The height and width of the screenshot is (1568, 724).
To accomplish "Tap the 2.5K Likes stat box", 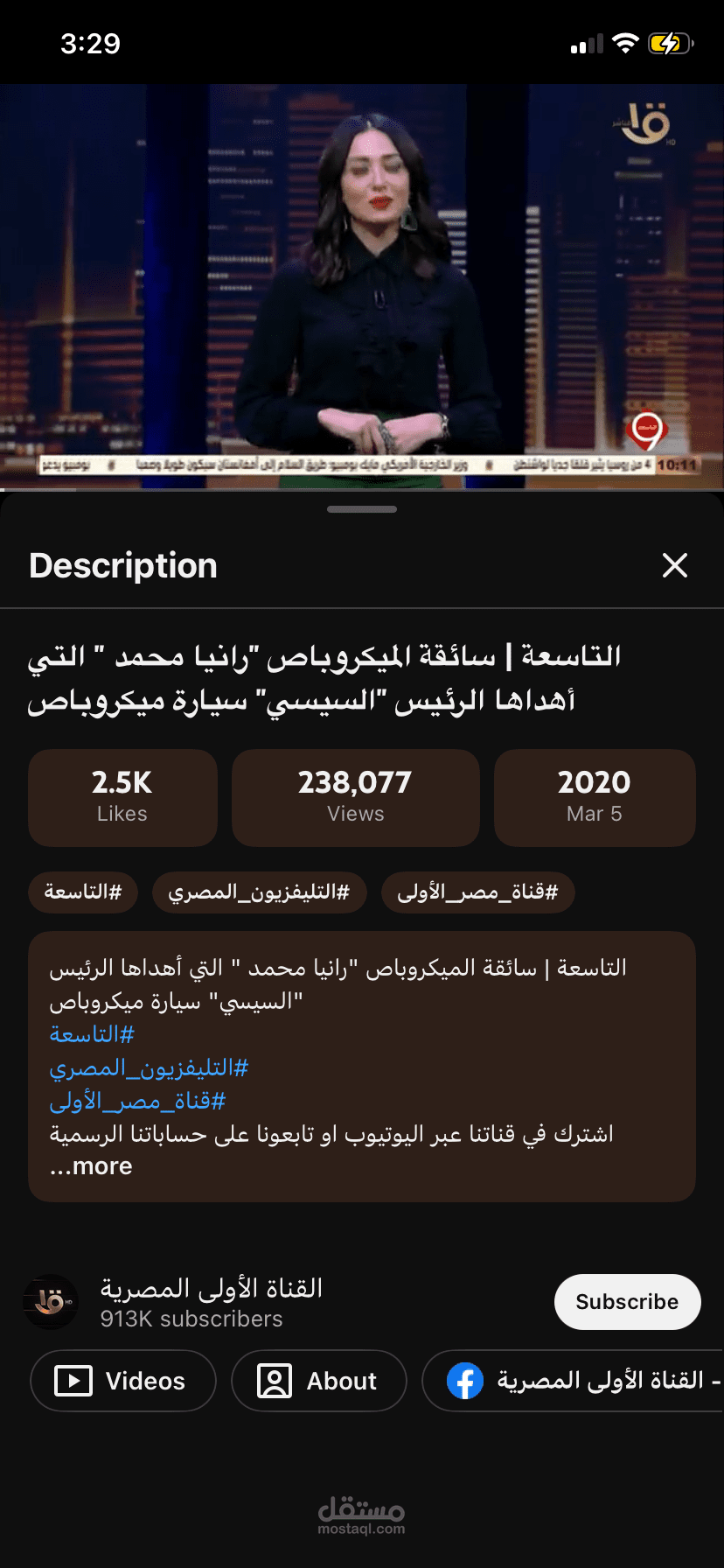I will click(x=122, y=797).
